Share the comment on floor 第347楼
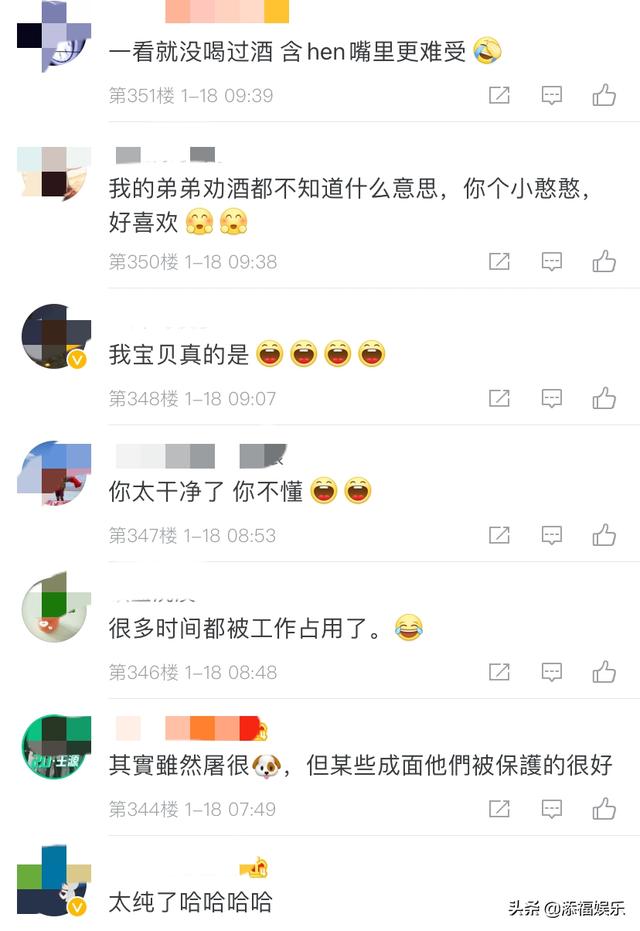Image resolution: width=640 pixels, height=931 pixels. click(499, 535)
